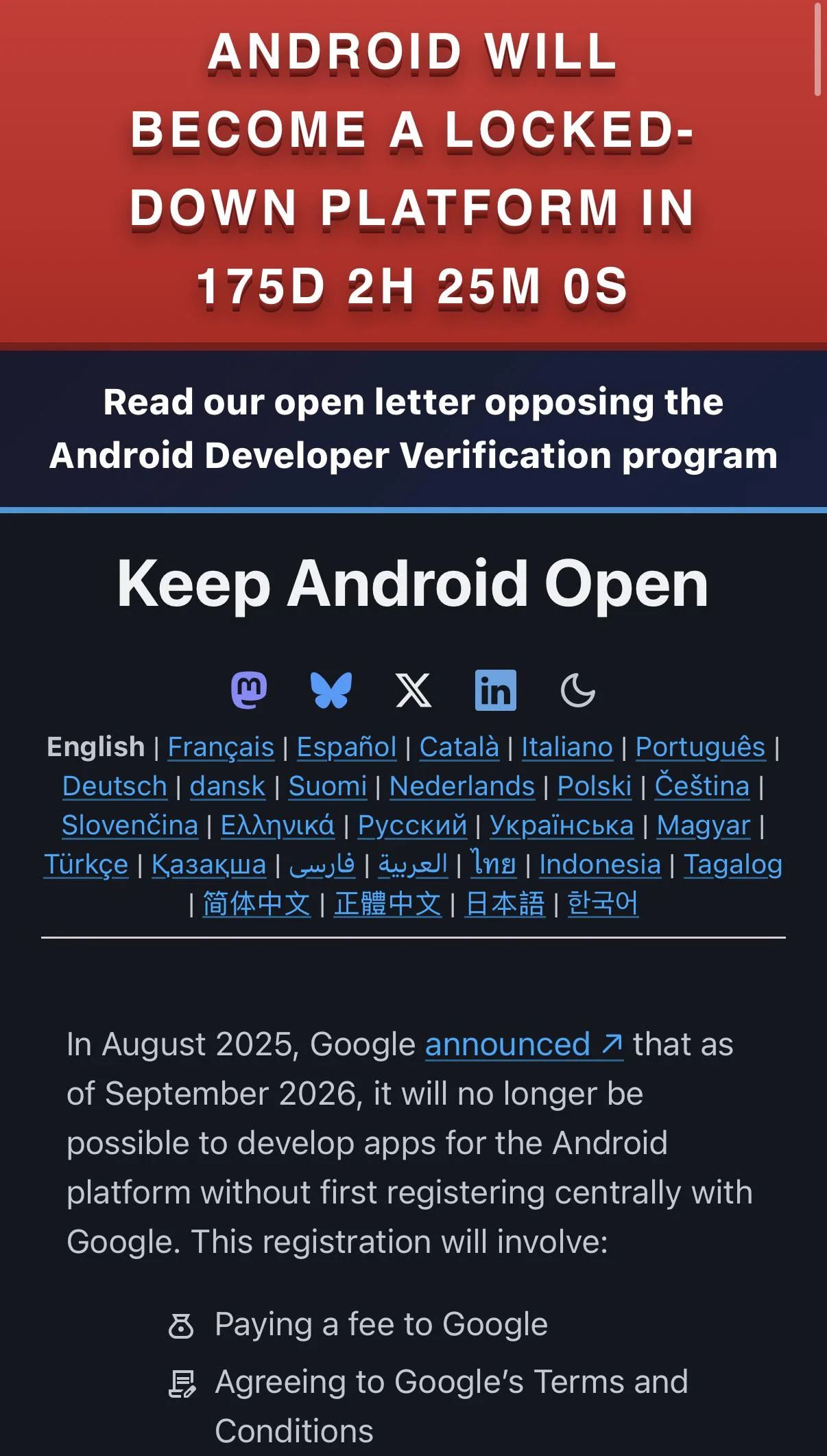Toggle dark mode with the moon icon
The image size is (827, 1456).
click(x=578, y=690)
